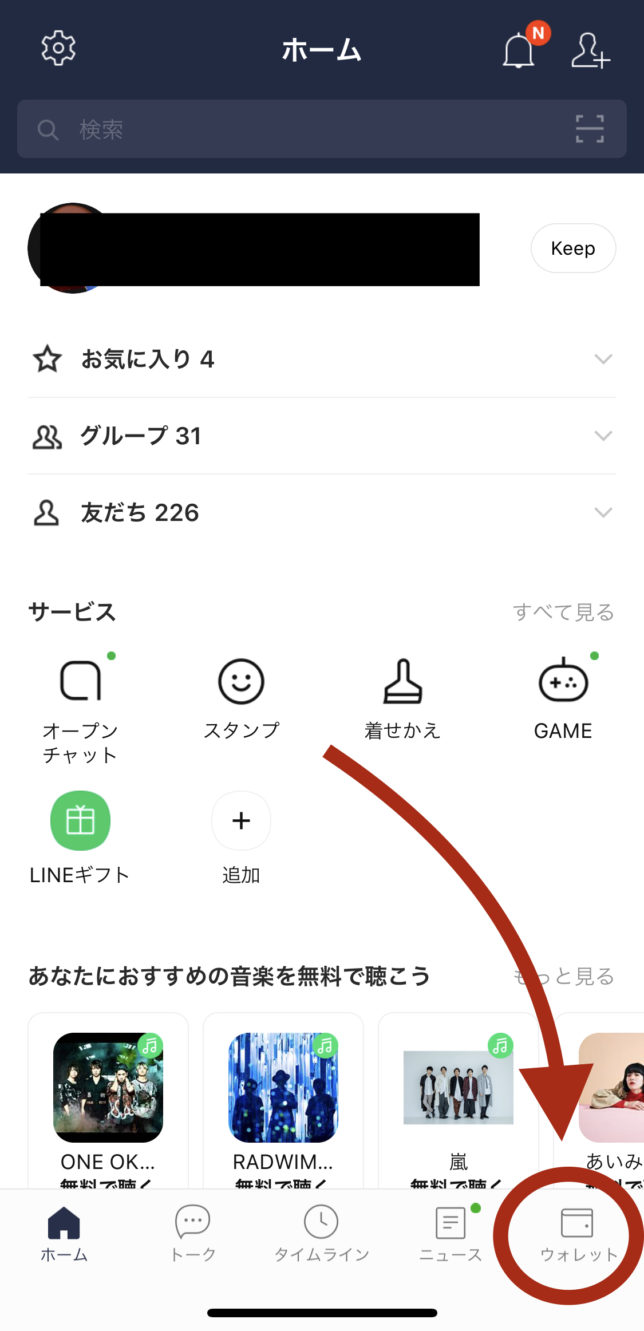Expand the お気に入り 4 list
644x1331 pixels.
tap(603, 359)
